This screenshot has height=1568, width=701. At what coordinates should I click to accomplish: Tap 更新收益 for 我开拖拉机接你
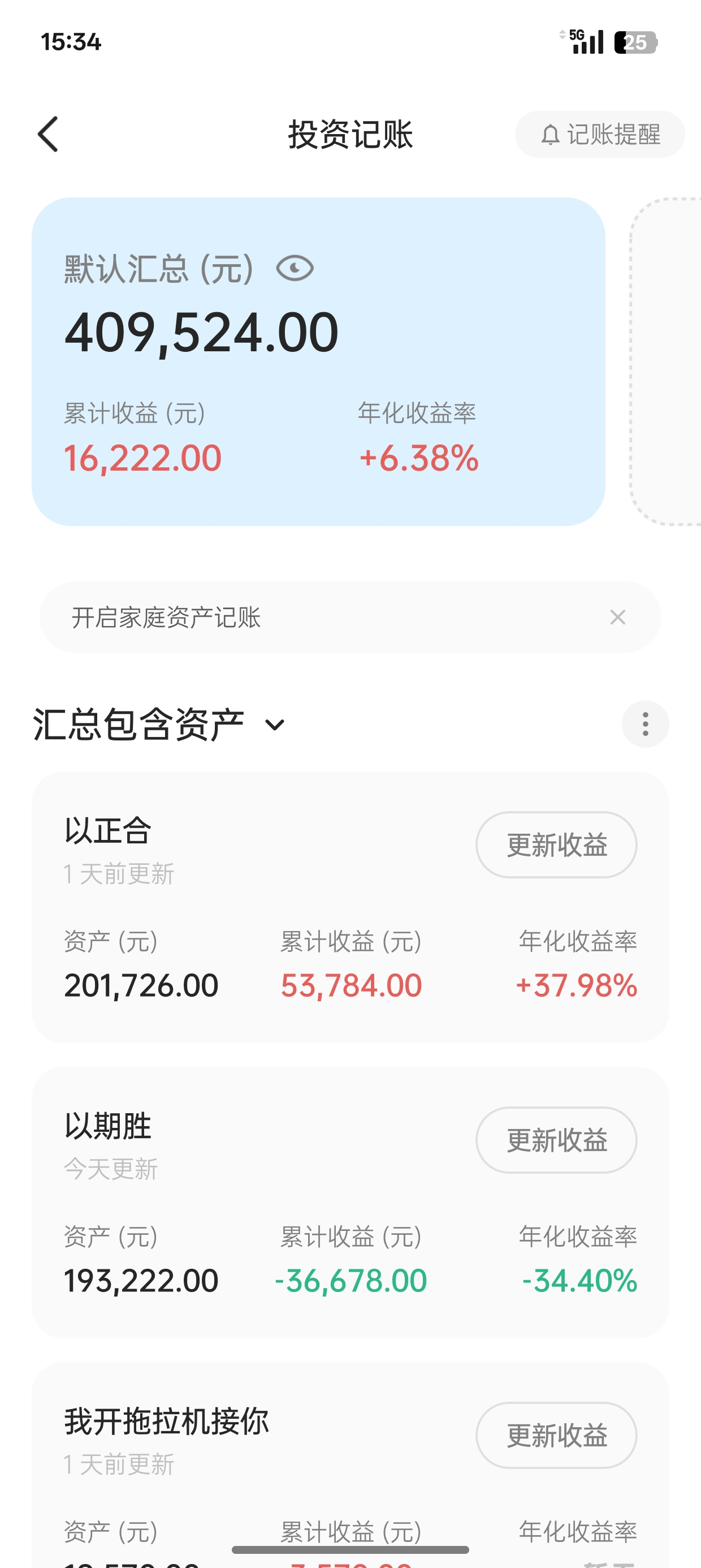556,1435
